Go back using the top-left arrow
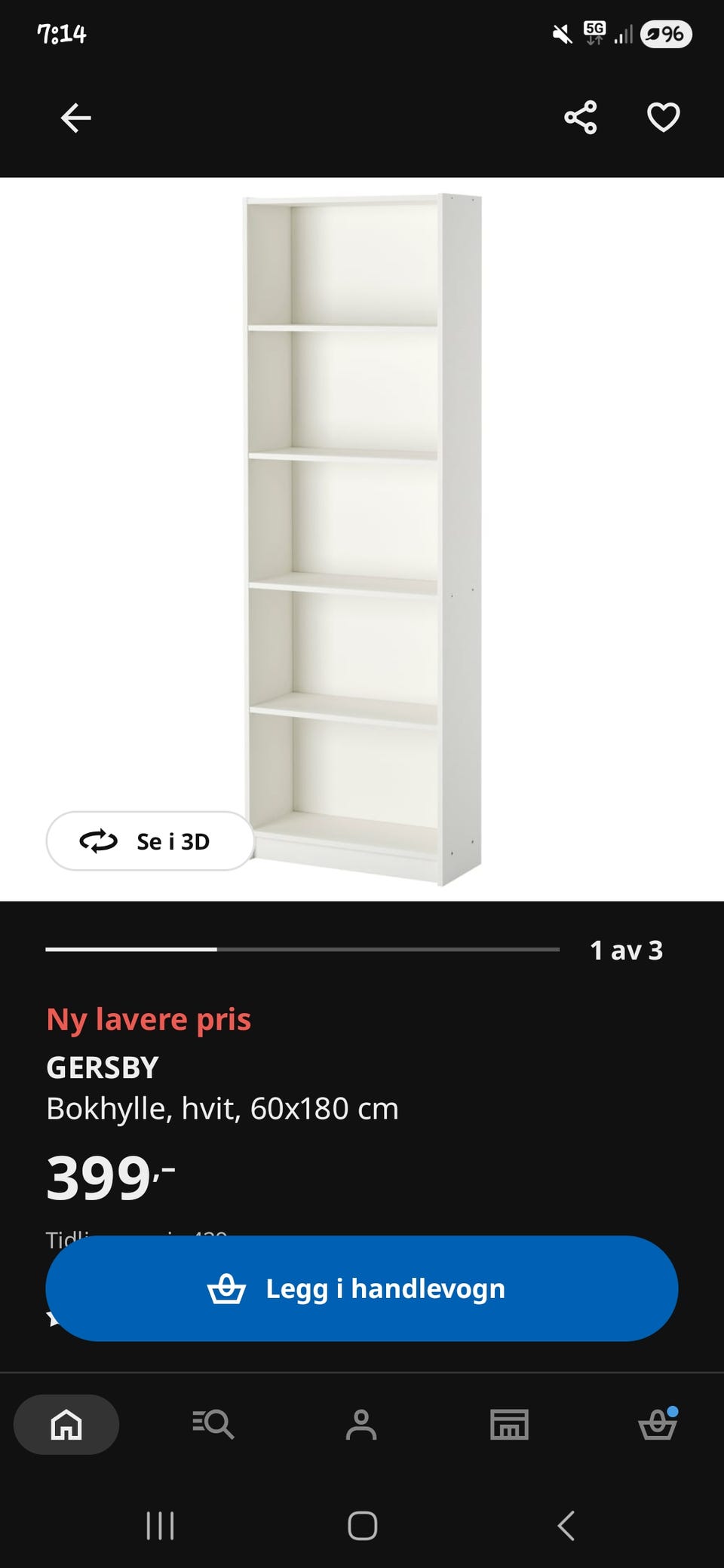This screenshot has height=1568, width=724. (x=75, y=118)
